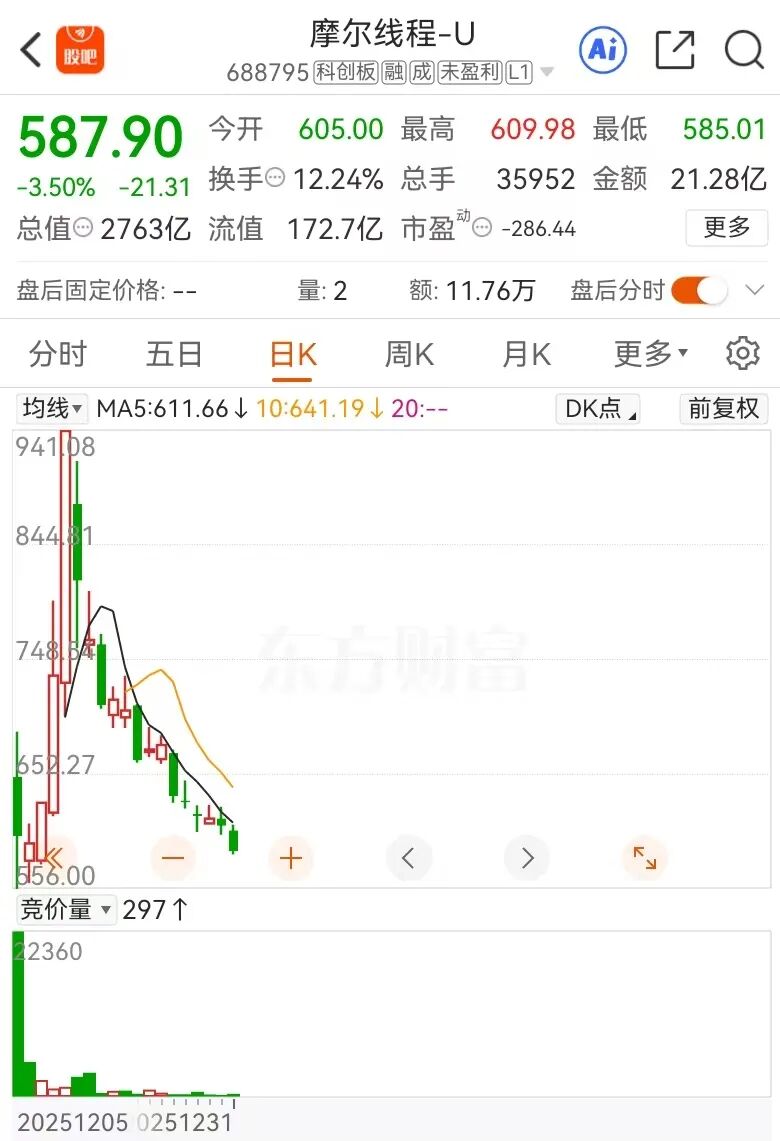
Task: Open the 均线 indicator dropdown
Action: point(54,408)
